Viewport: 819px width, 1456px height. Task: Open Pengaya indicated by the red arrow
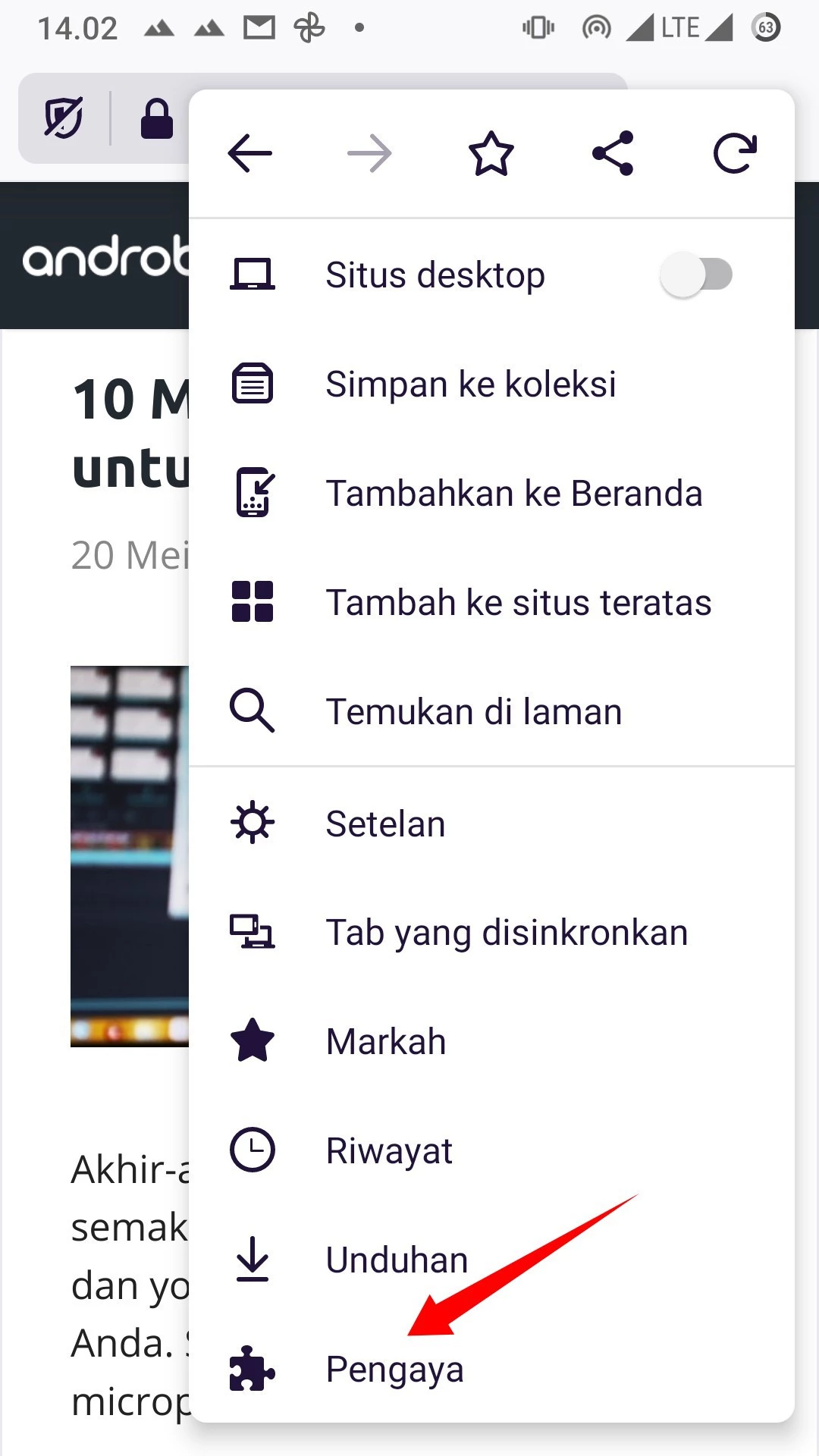tap(394, 1369)
